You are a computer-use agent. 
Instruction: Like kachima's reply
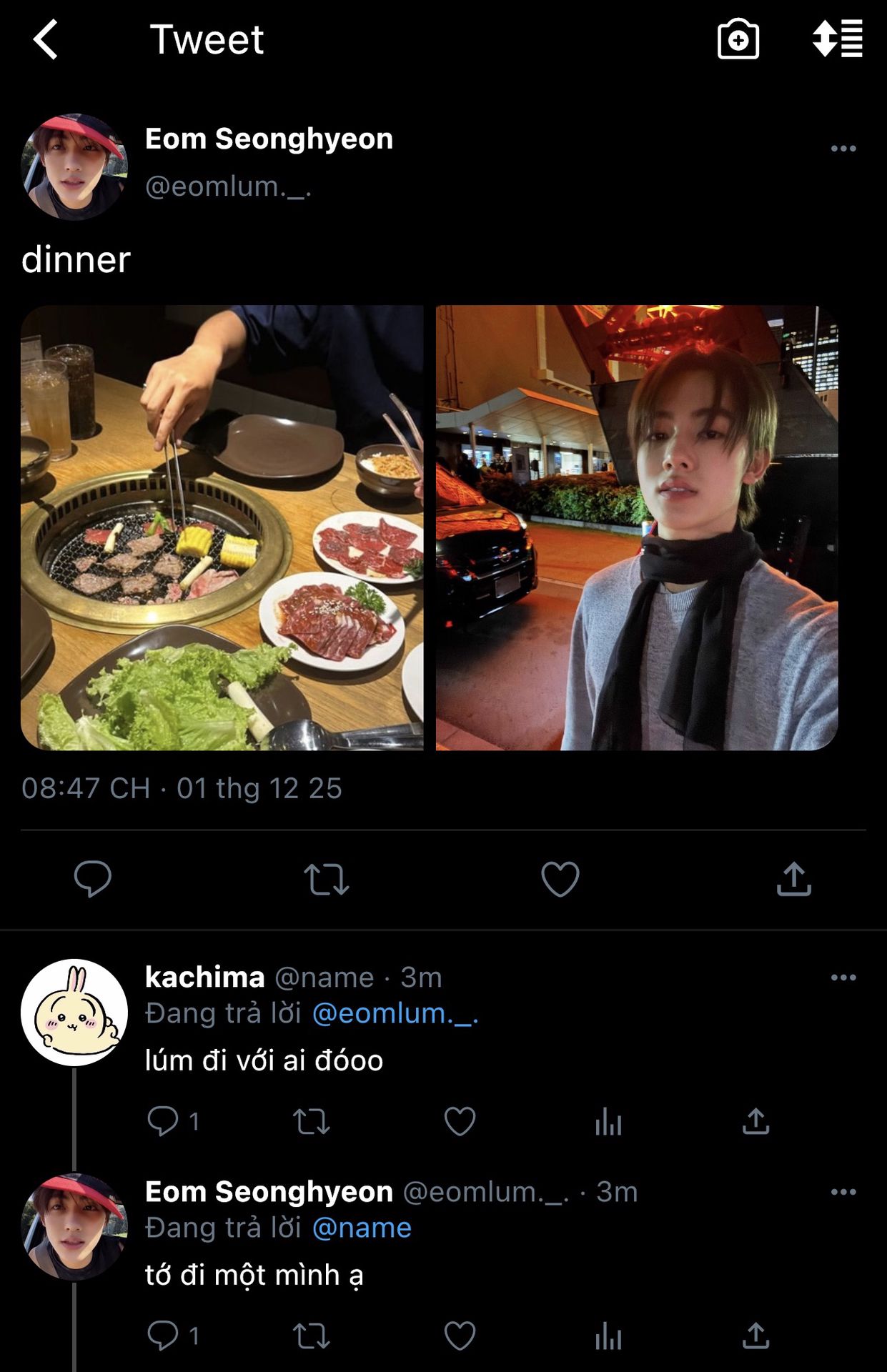click(x=460, y=1121)
